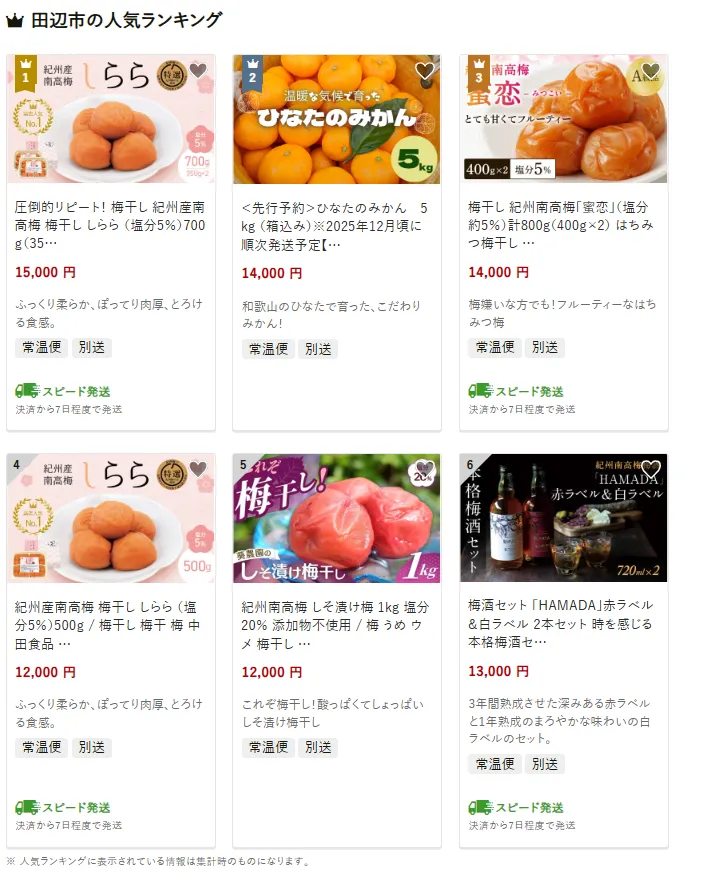Screen dimensions: 722x885
Task: Favorite the しそ漬け梅 1kg item
Action: (x=425, y=469)
